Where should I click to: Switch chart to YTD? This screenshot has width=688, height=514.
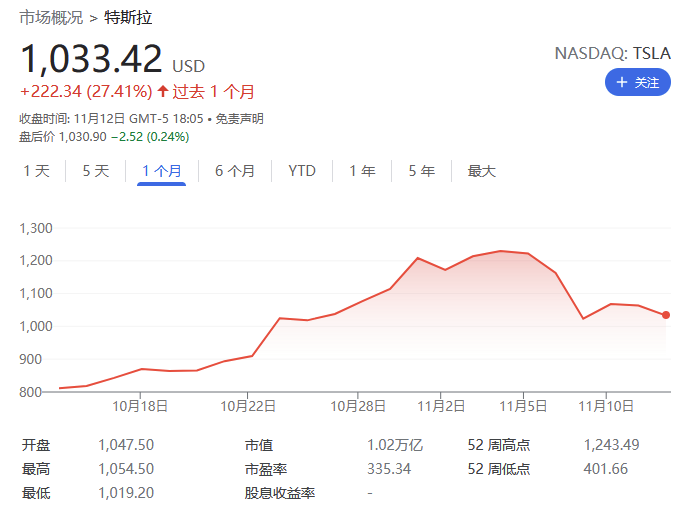click(302, 171)
